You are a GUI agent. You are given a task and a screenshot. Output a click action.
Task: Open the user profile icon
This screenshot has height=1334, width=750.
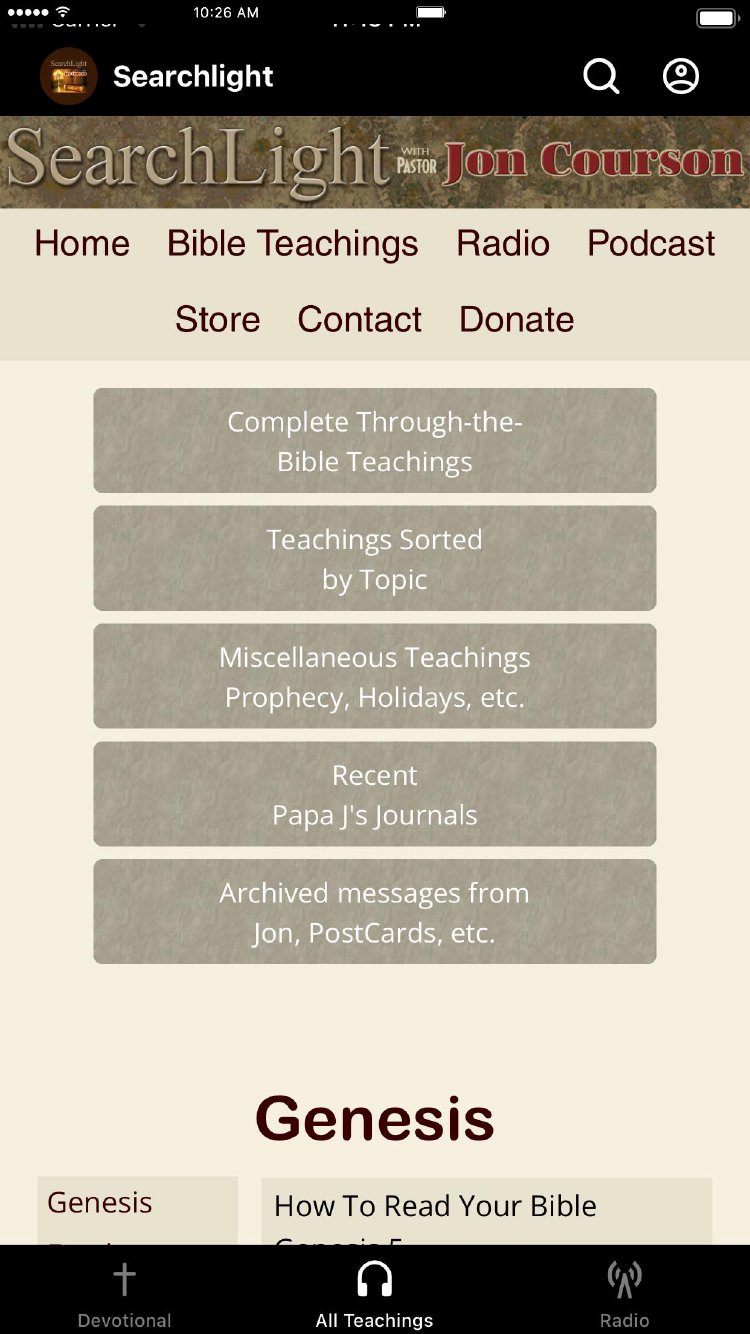(x=681, y=76)
